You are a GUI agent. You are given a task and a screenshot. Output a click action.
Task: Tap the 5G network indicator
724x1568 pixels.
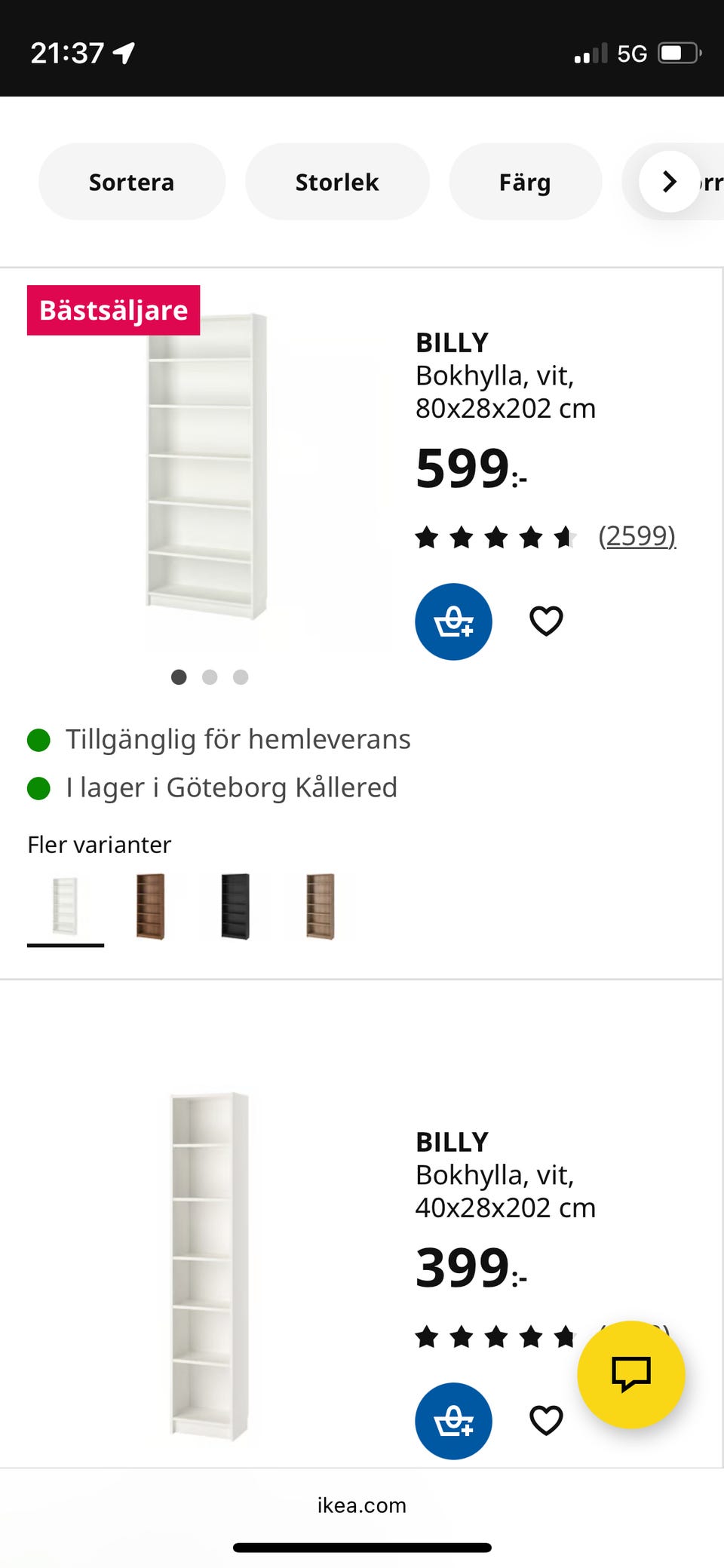pyautogui.click(x=630, y=53)
